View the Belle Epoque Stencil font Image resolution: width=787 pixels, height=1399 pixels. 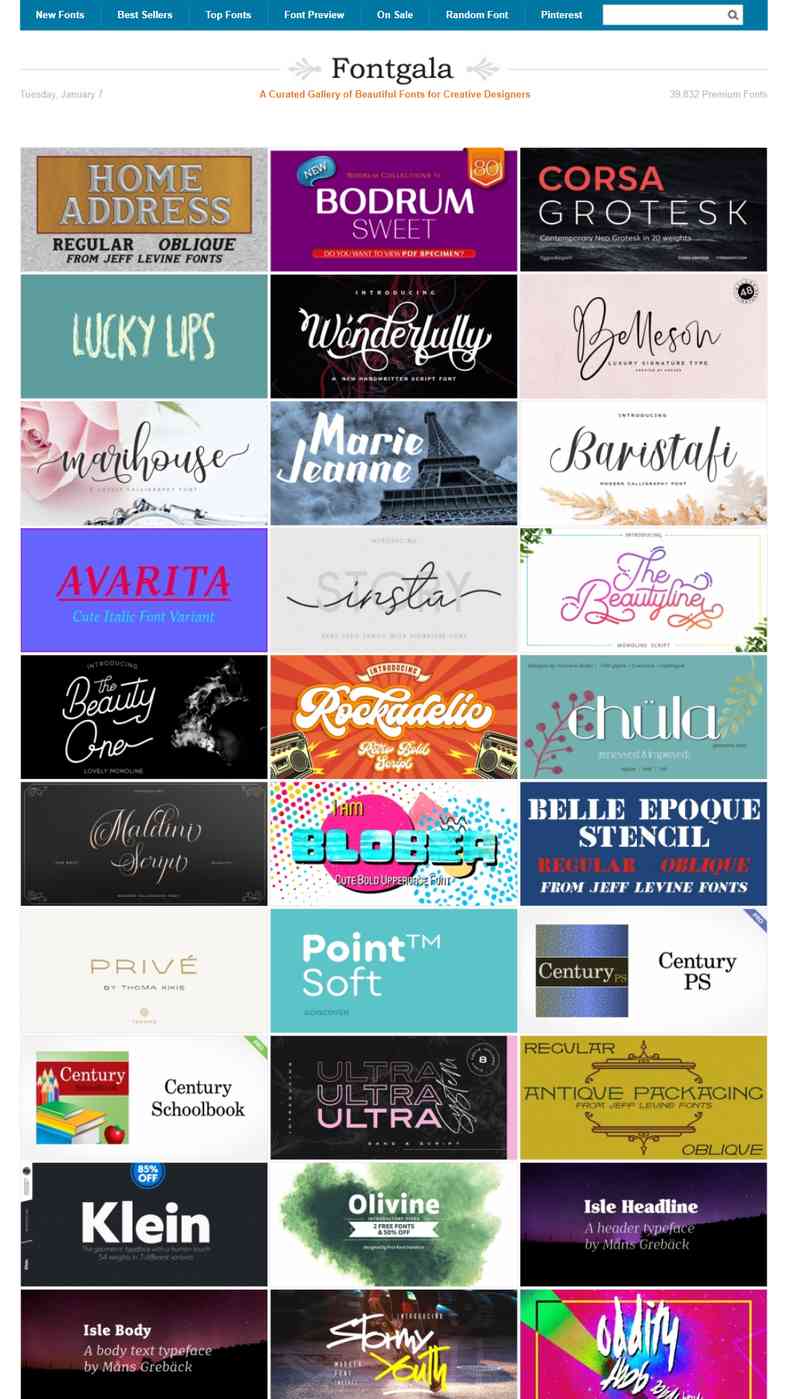pyautogui.click(x=643, y=844)
